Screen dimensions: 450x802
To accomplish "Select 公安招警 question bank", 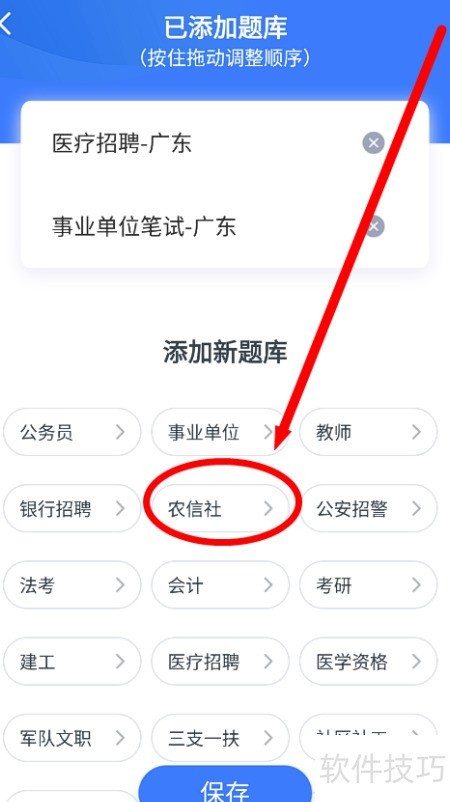I will click(x=368, y=509).
